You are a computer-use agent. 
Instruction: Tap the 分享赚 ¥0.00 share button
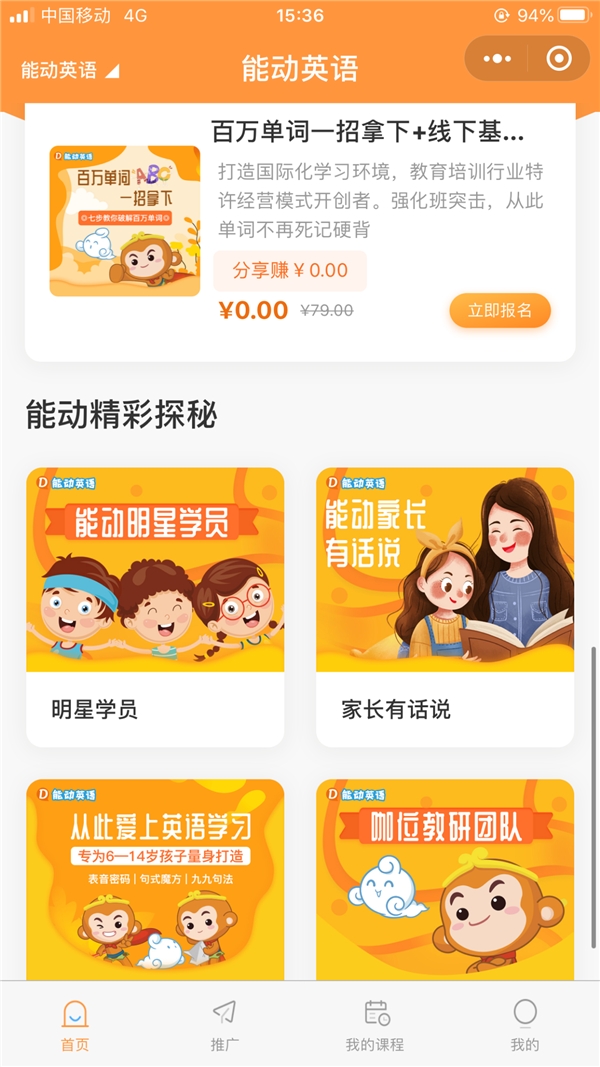pos(290,270)
